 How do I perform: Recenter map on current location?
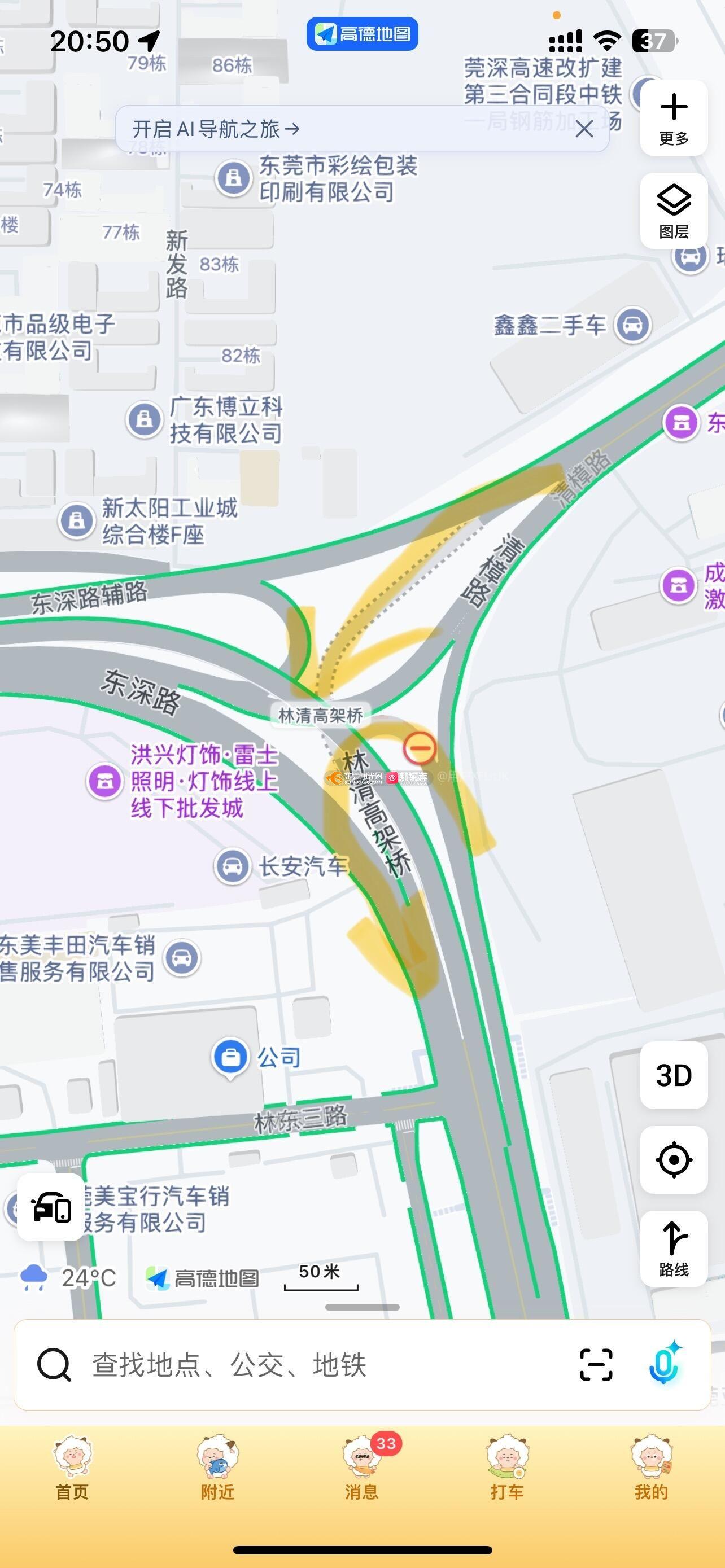coord(673,1159)
